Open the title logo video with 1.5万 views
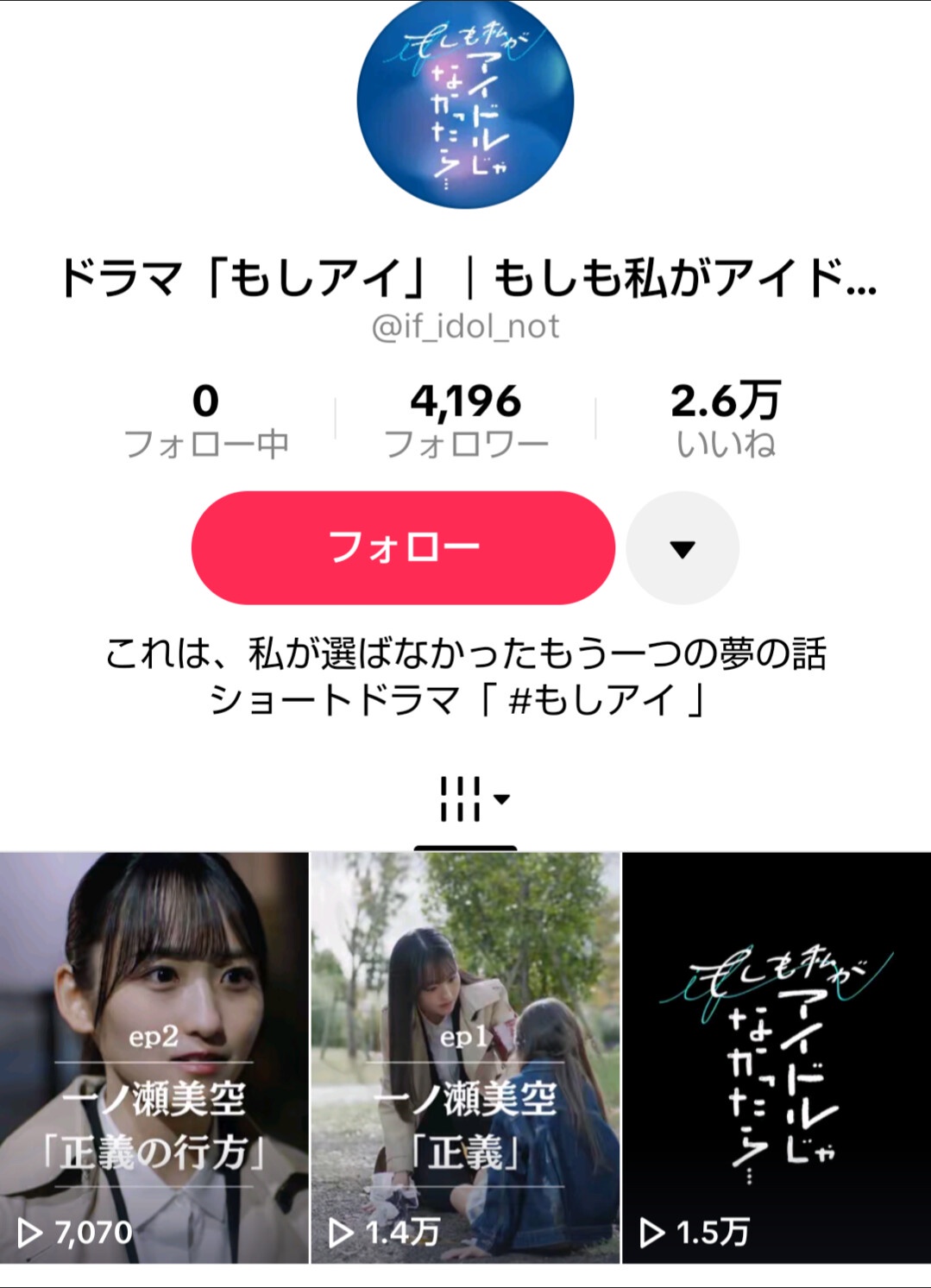This screenshot has width=931, height=1288. click(x=776, y=1058)
